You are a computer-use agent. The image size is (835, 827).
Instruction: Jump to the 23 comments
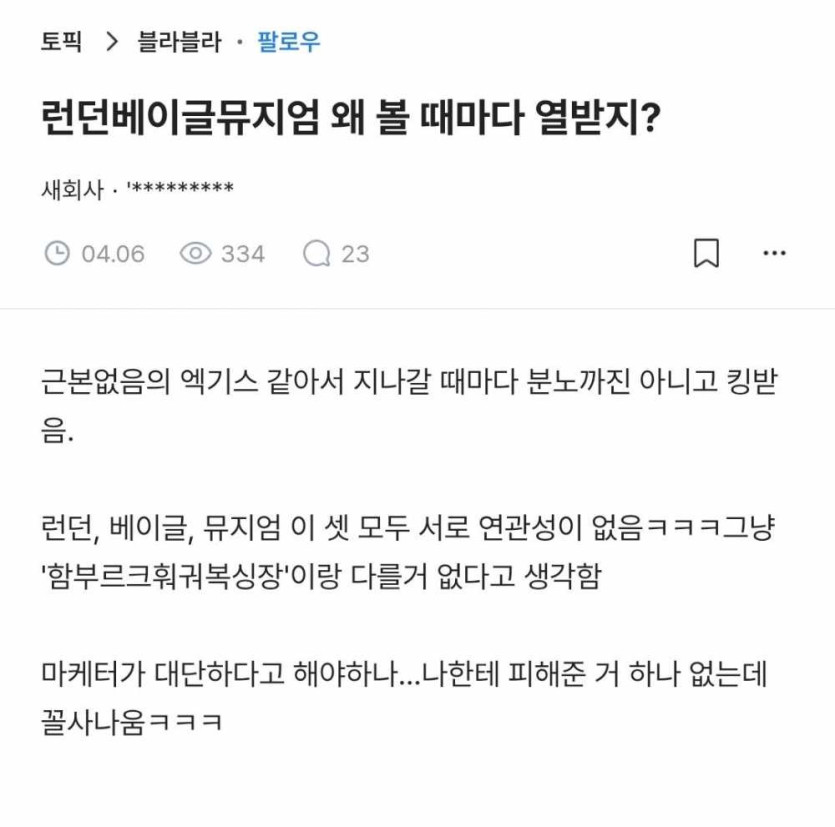pyautogui.click(x=337, y=254)
